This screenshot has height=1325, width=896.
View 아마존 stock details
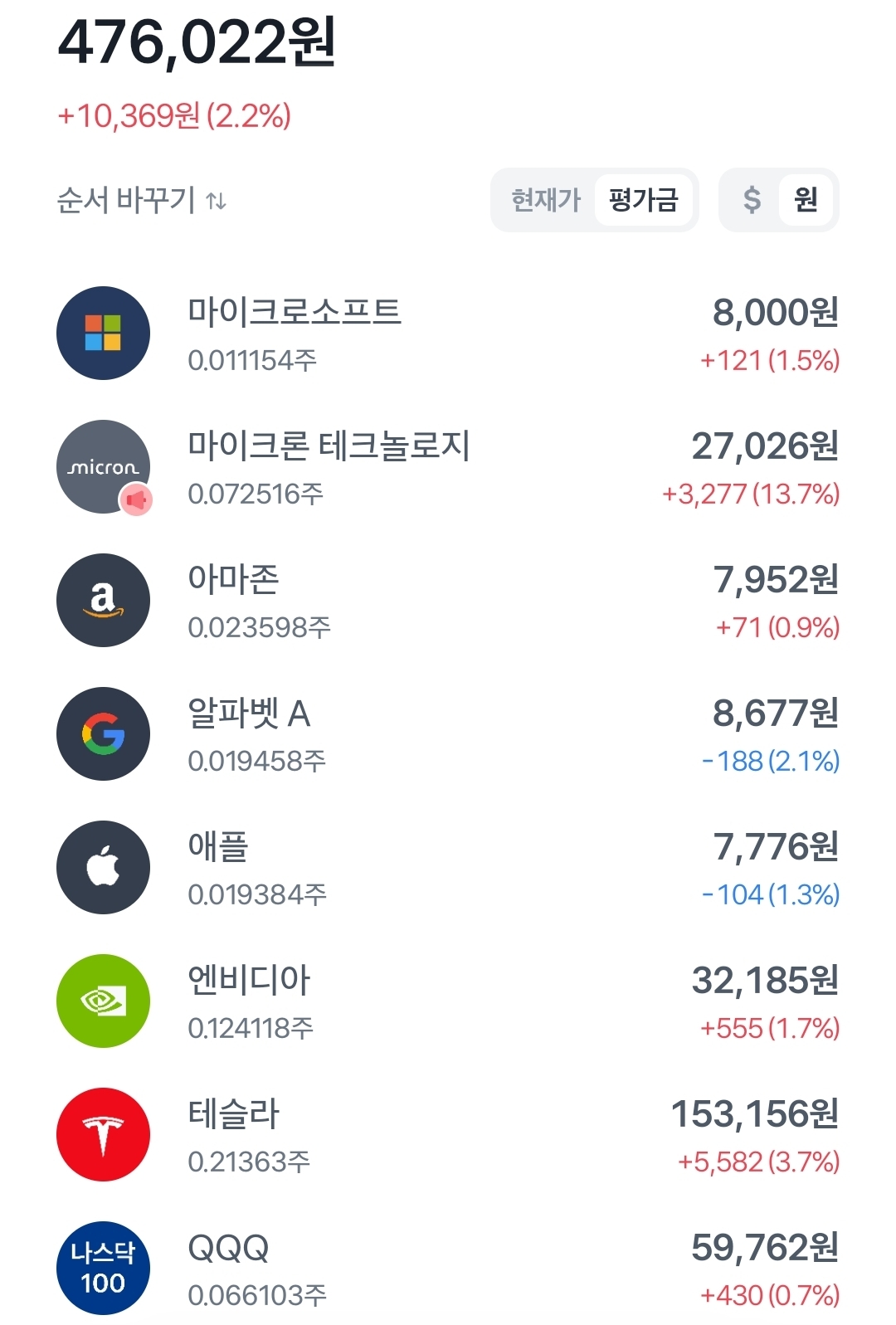click(x=448, y=601)
